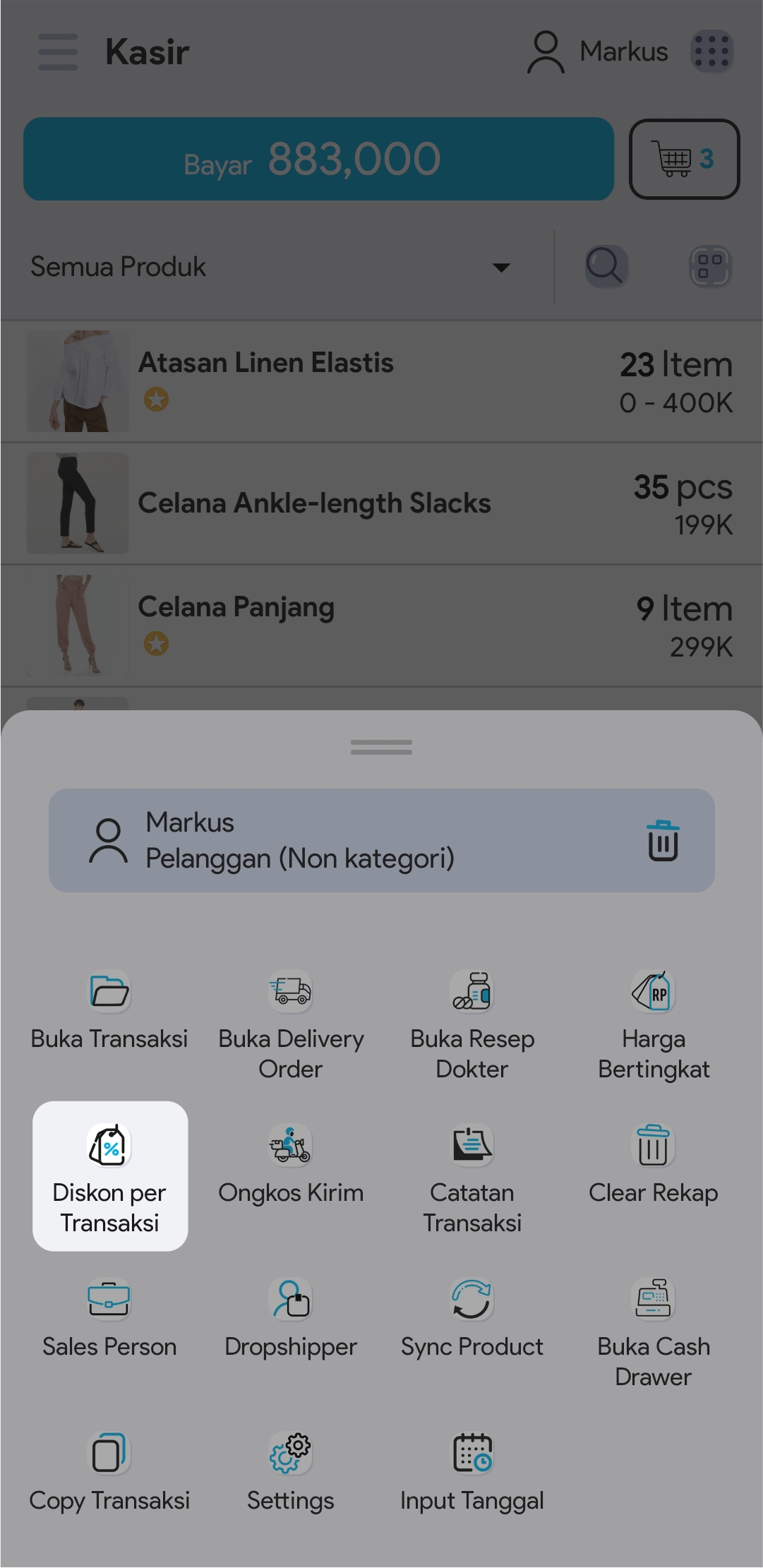
Task: Tap Copy Transaksi
Action: tap(109, 1472)
